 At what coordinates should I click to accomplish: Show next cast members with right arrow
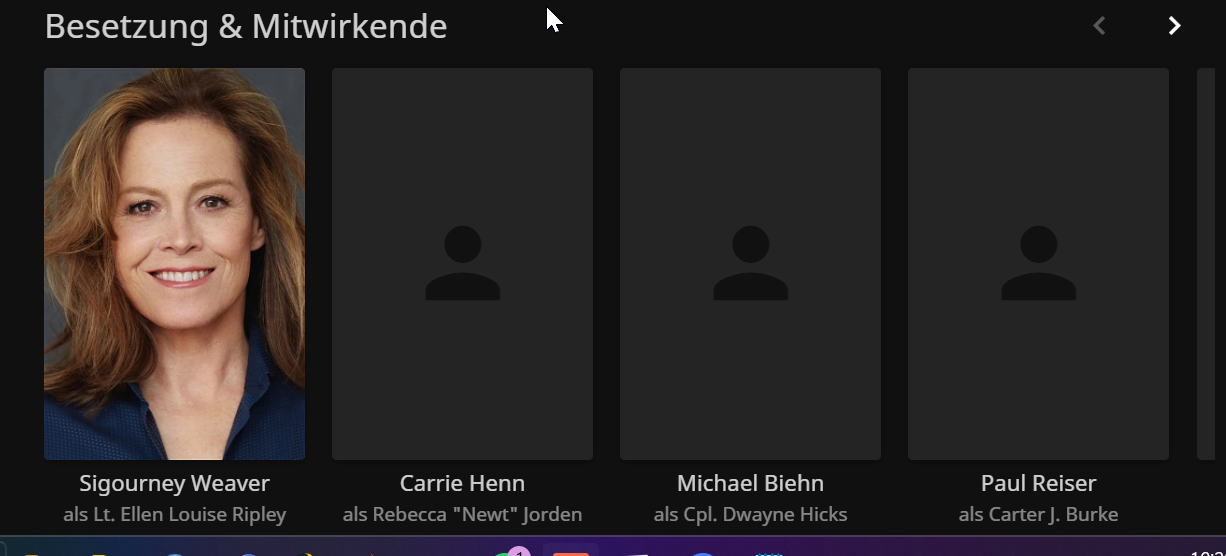click(1174, 26)
